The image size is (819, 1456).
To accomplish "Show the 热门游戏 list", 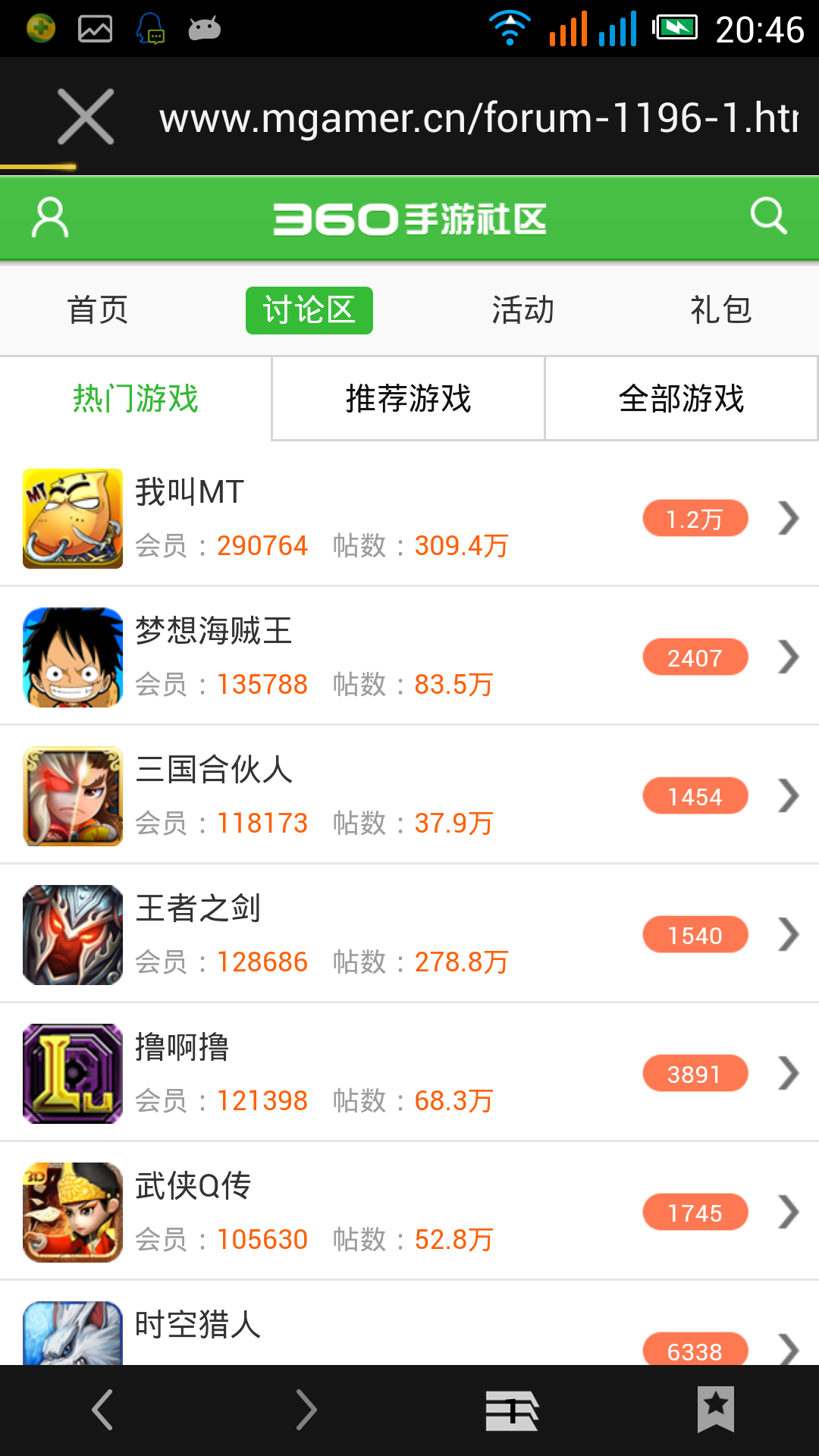I will coord(136,399).
